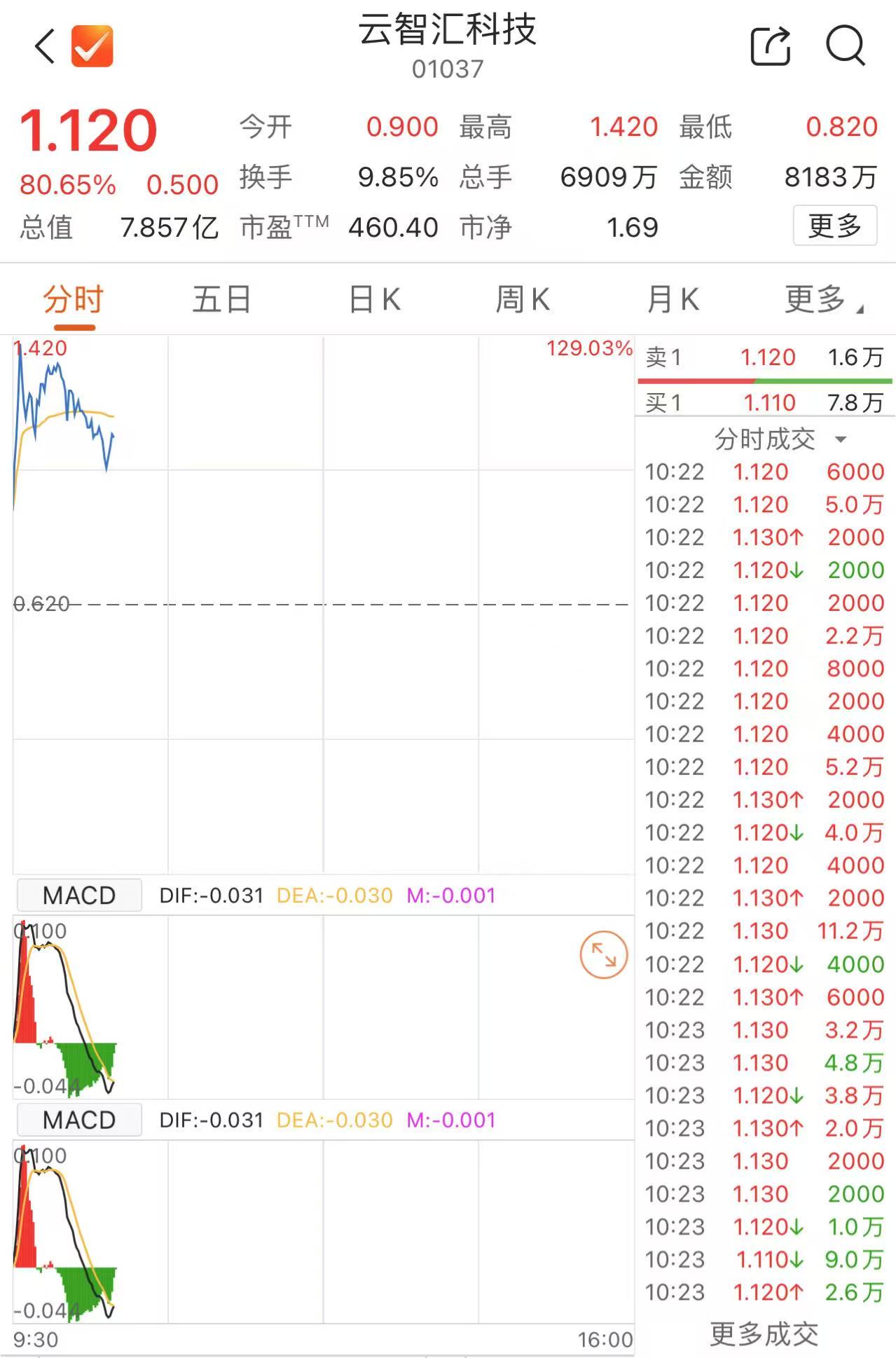This screenshot has height=1358, width=896.
Task: Change the lower MACD indicator
Action: (78, 1120)
